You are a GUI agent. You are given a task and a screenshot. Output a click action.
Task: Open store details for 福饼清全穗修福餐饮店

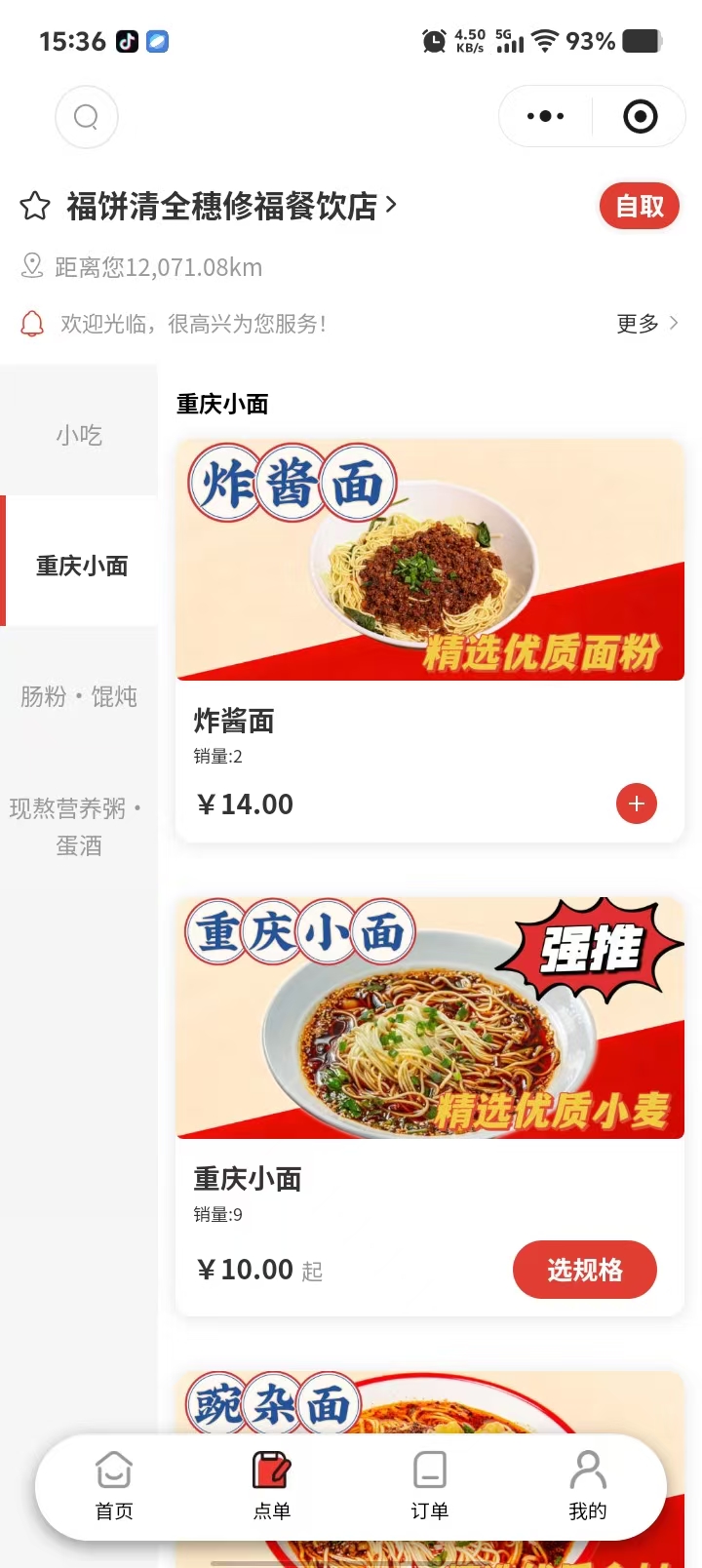point(232,207)
